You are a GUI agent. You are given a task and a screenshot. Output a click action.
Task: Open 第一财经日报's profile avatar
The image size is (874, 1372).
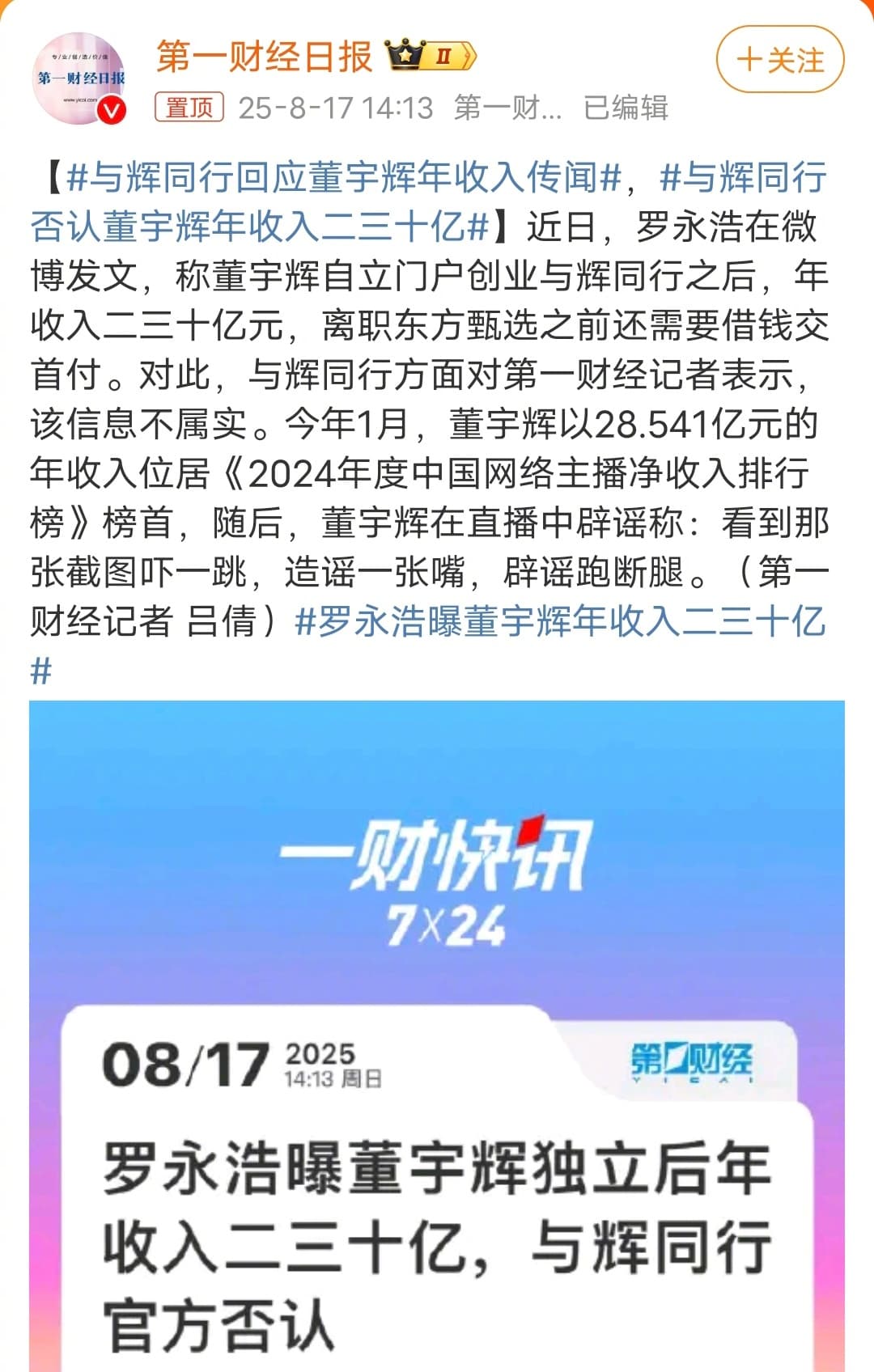[79, 79]
